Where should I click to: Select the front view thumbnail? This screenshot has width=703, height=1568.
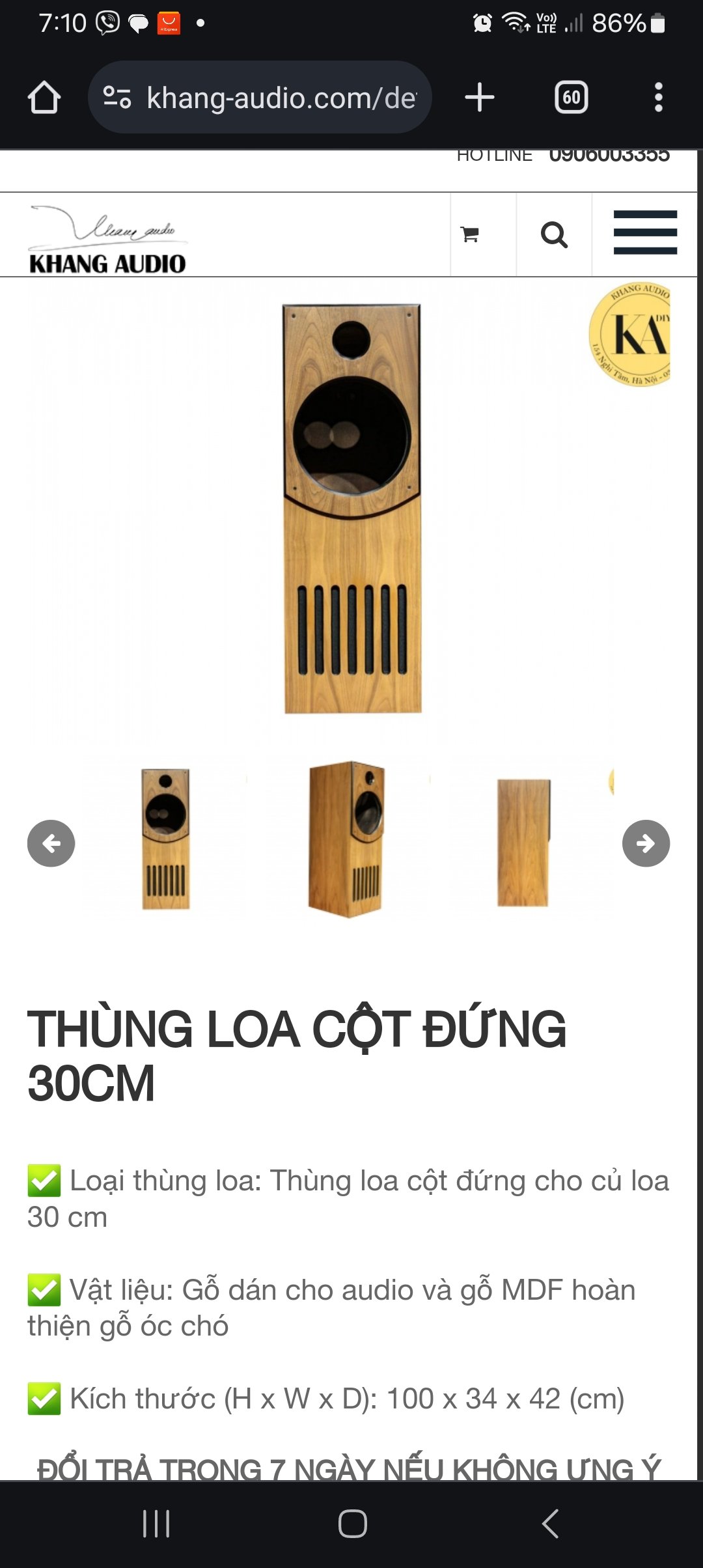[x=166, y=839]
